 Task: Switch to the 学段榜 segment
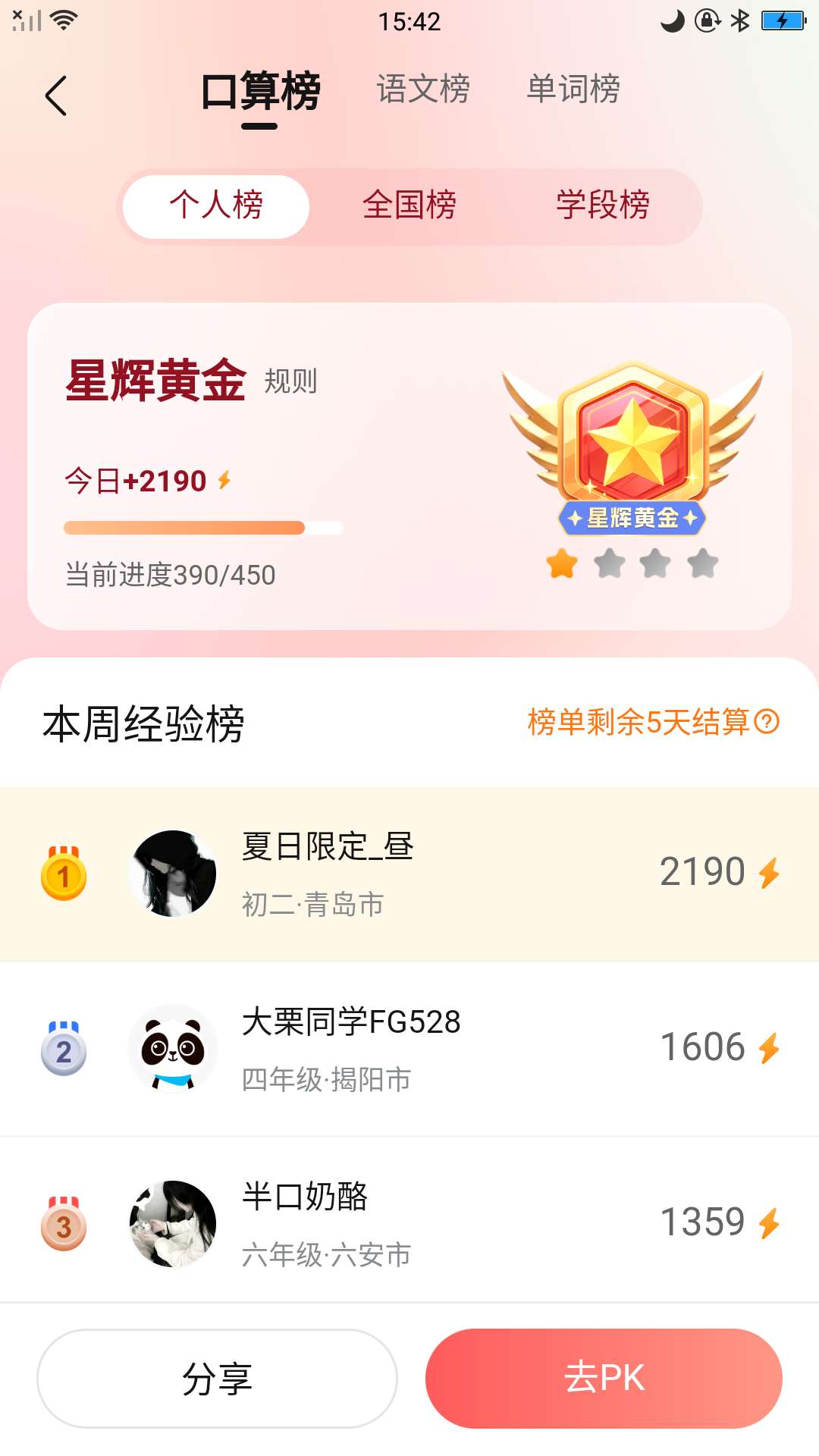[x=603, y=206]
